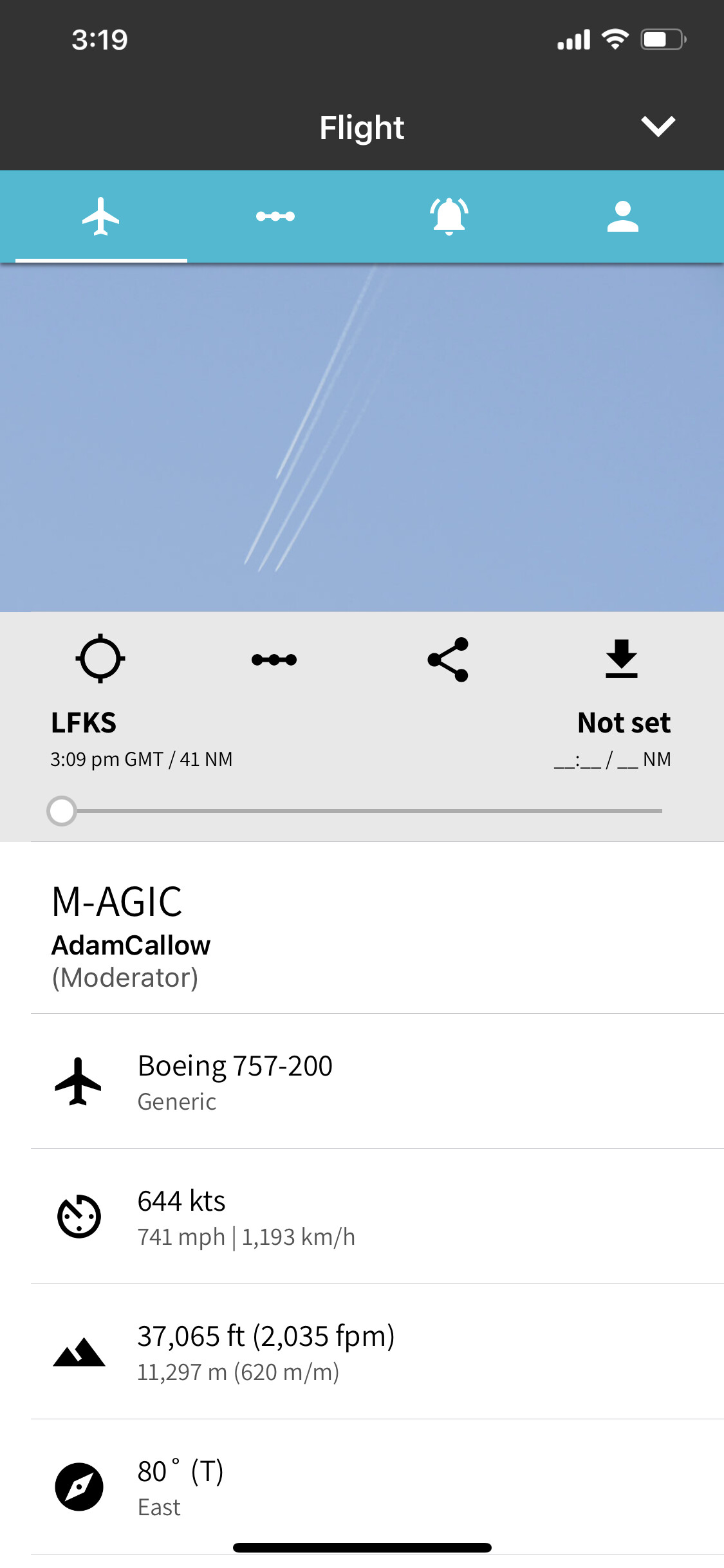Image resolution: width=724 pixels, height=1568 pixels.
Task: Switch to the user profile tab
Action: (x=622, y=216)
